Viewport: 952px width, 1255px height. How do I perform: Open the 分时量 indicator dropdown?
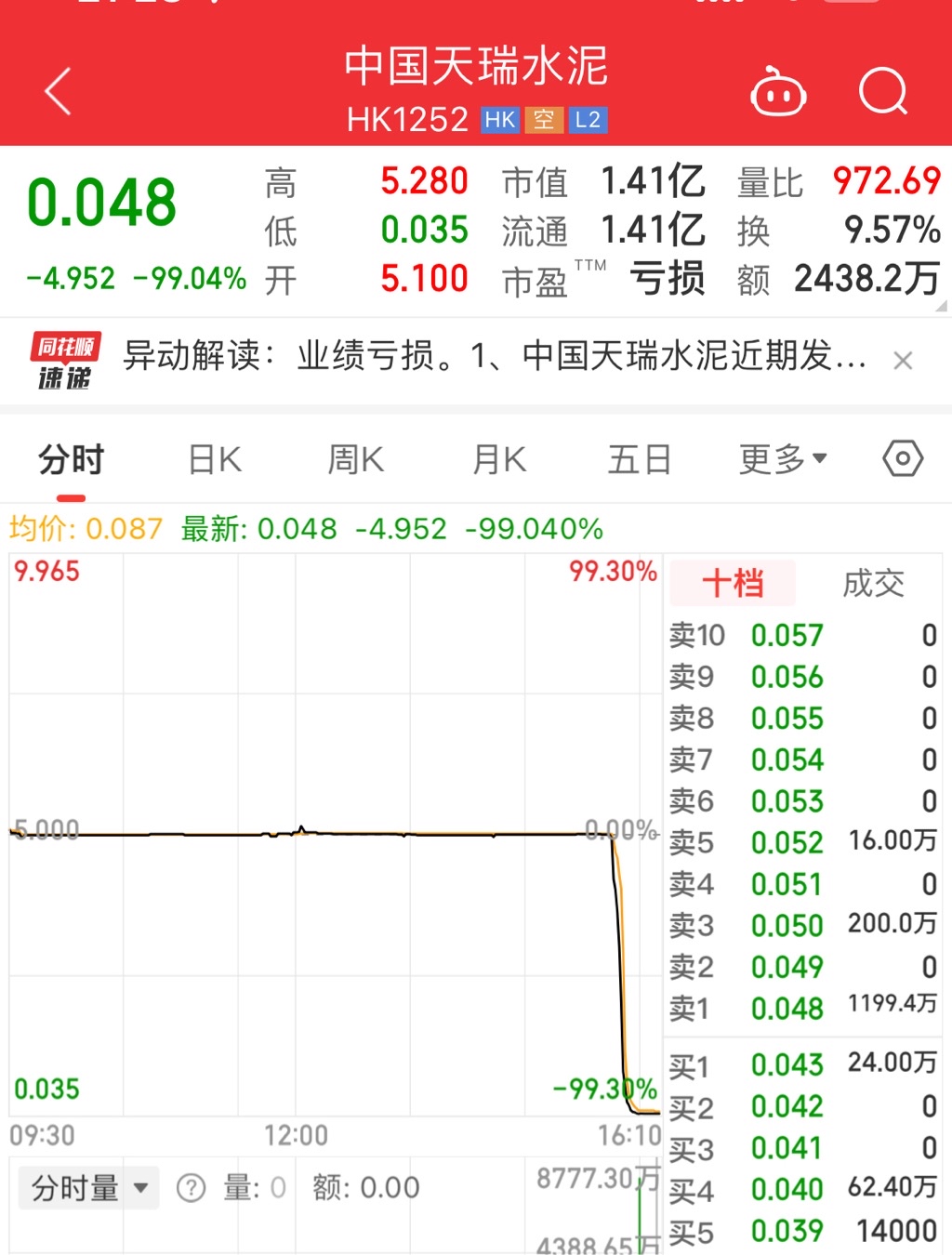89,1188
